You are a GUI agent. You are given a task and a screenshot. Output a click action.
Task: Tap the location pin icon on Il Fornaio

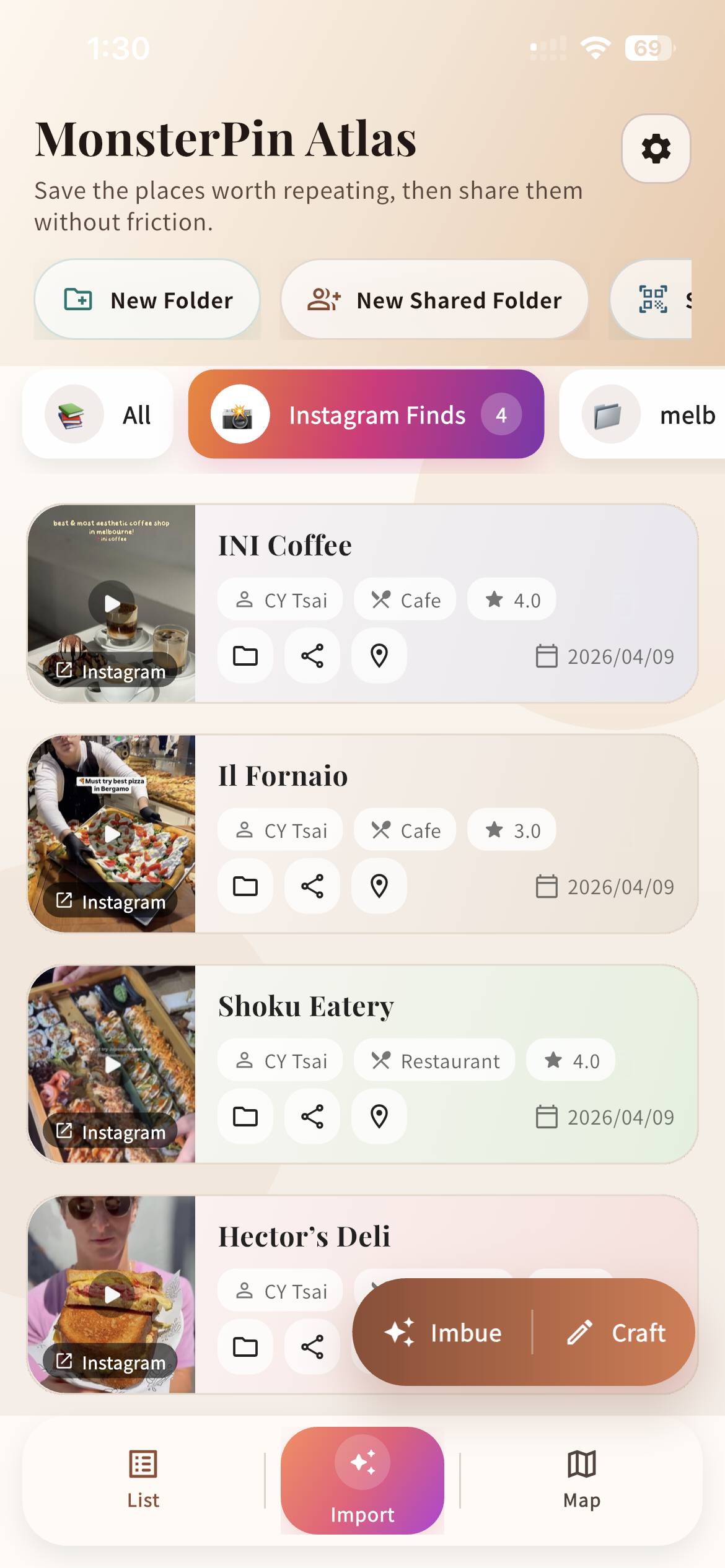click(379, 886)
